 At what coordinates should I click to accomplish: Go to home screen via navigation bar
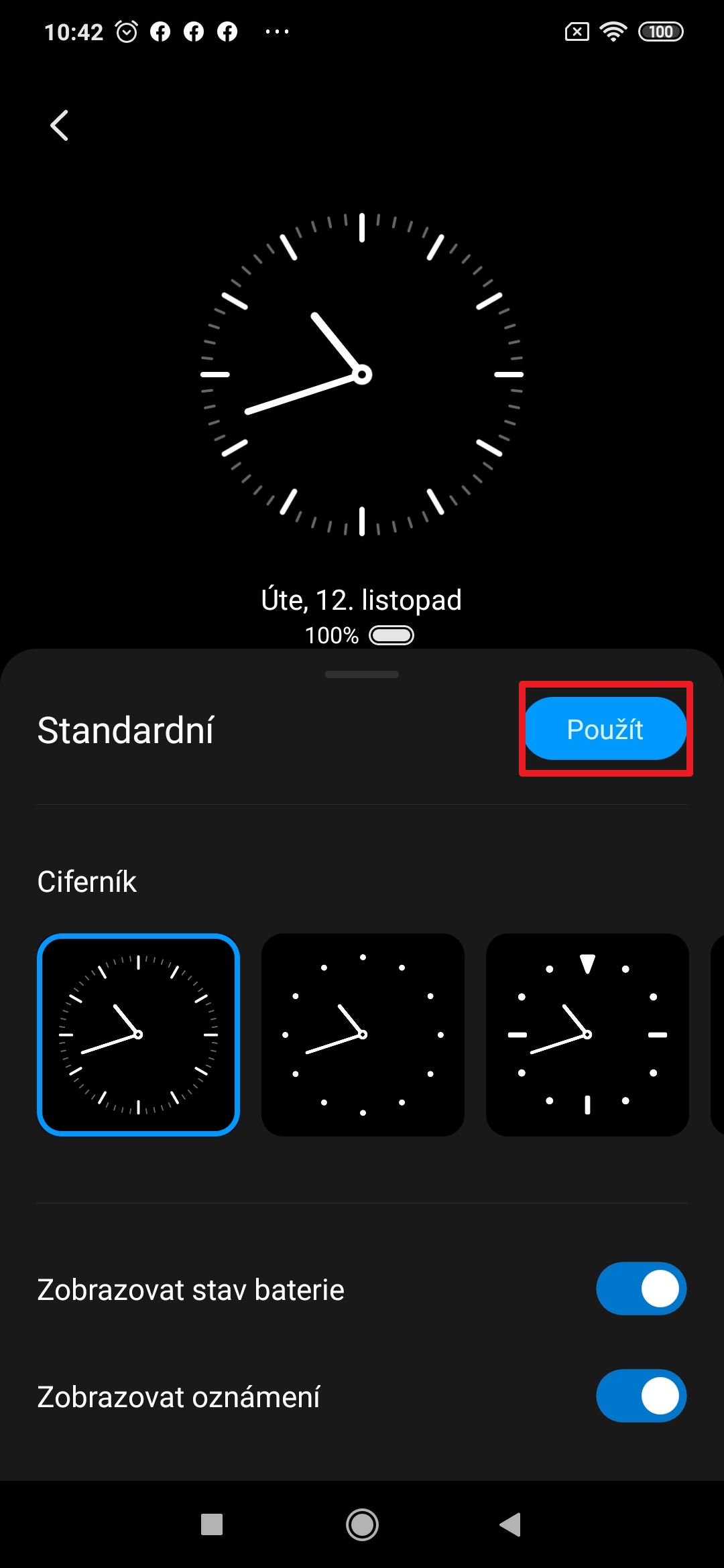362,1524
